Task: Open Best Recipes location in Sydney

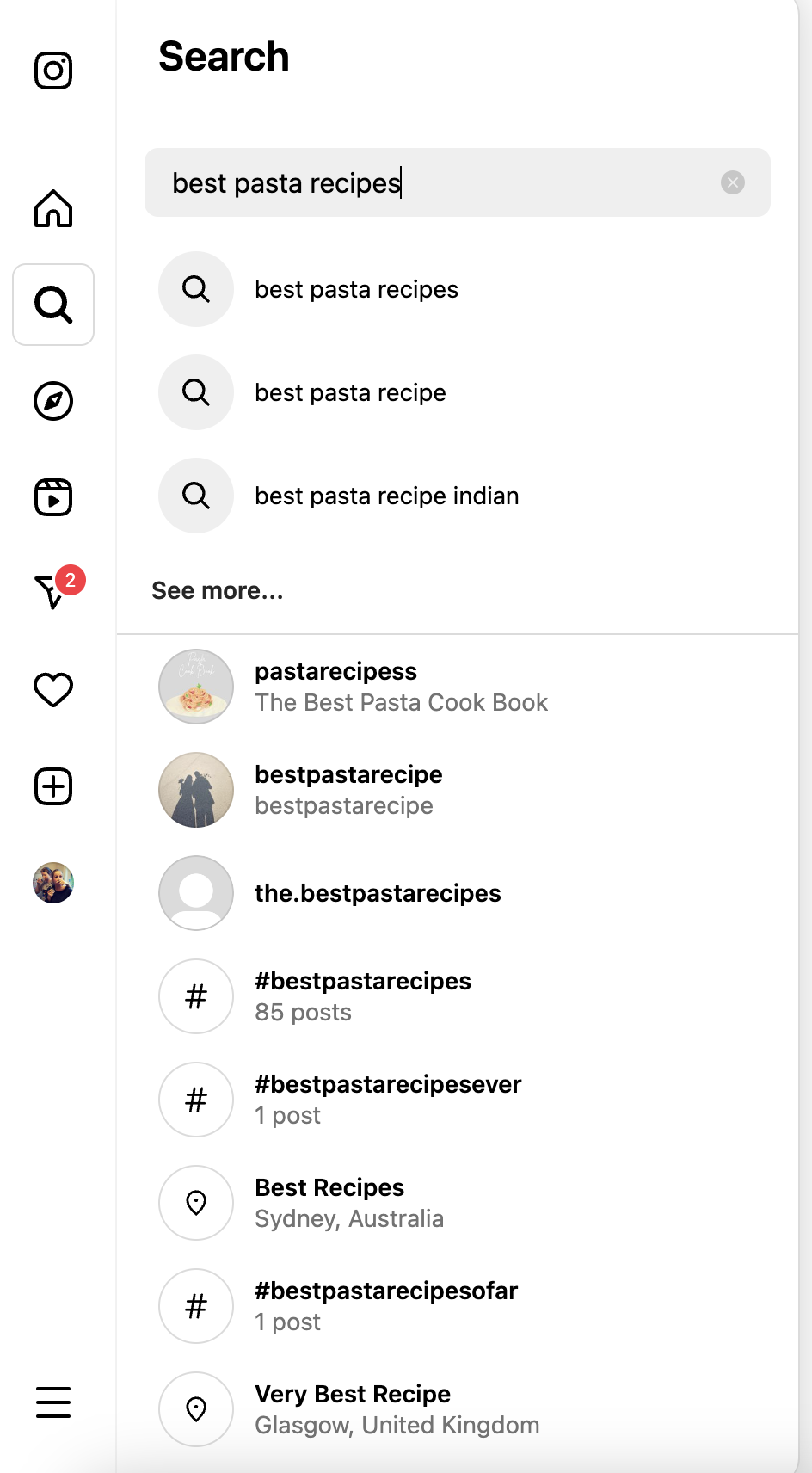Action: [458, 1203]
